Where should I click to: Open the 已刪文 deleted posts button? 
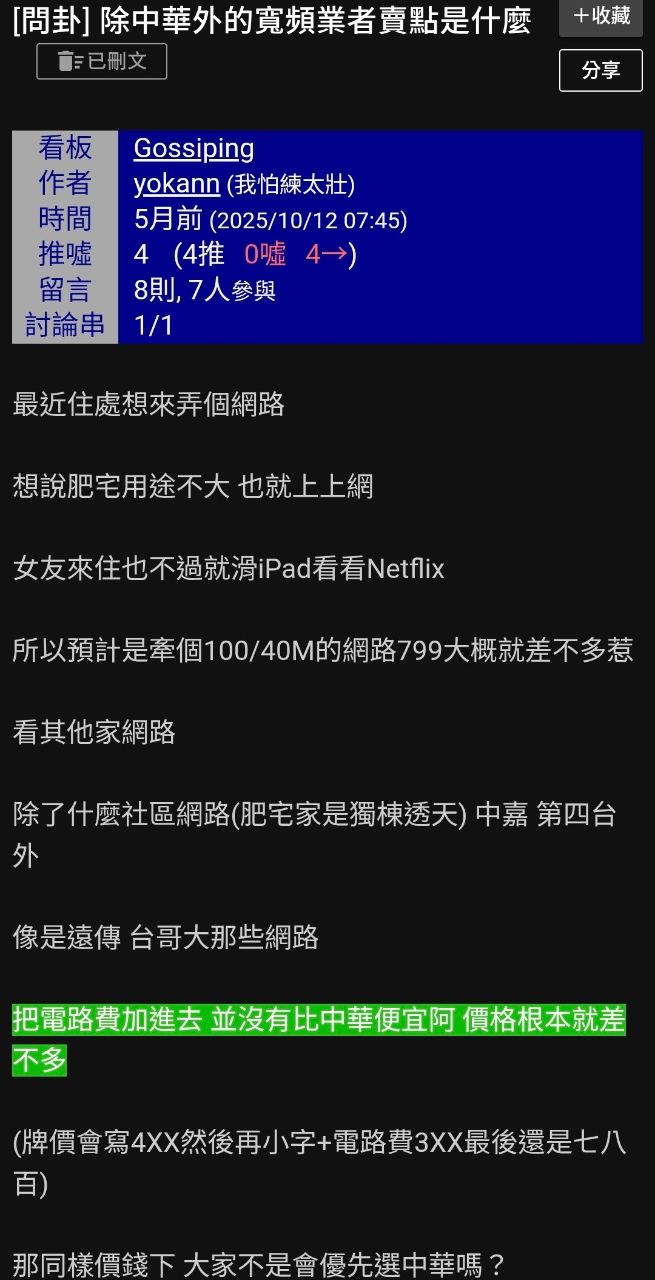[x=102, y=61]
